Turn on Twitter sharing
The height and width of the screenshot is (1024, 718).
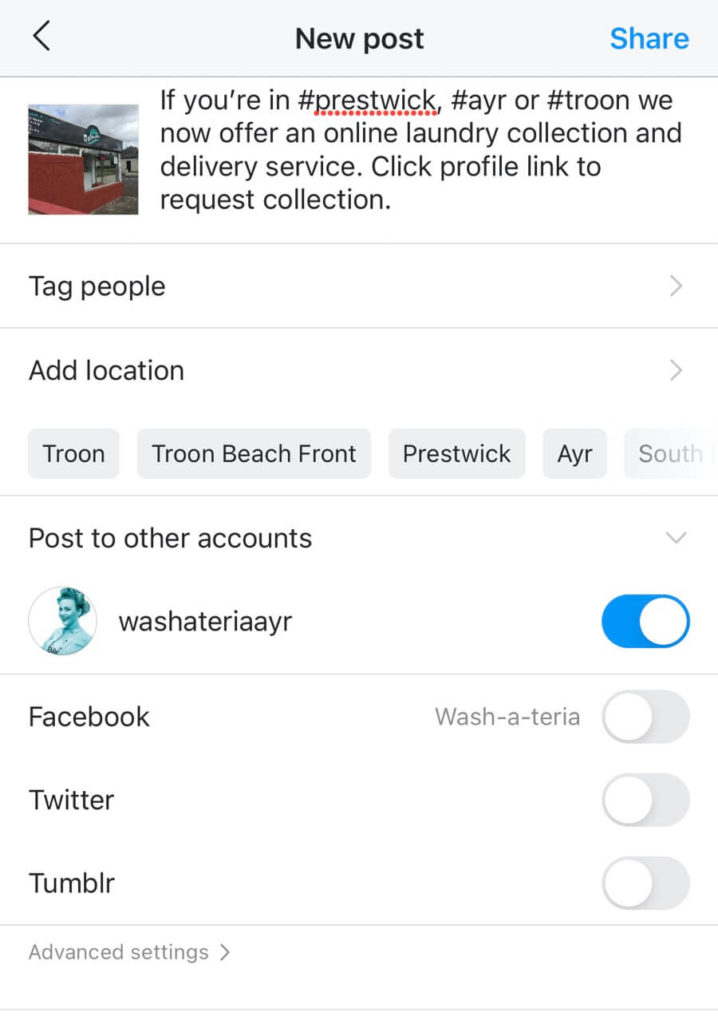645,800
